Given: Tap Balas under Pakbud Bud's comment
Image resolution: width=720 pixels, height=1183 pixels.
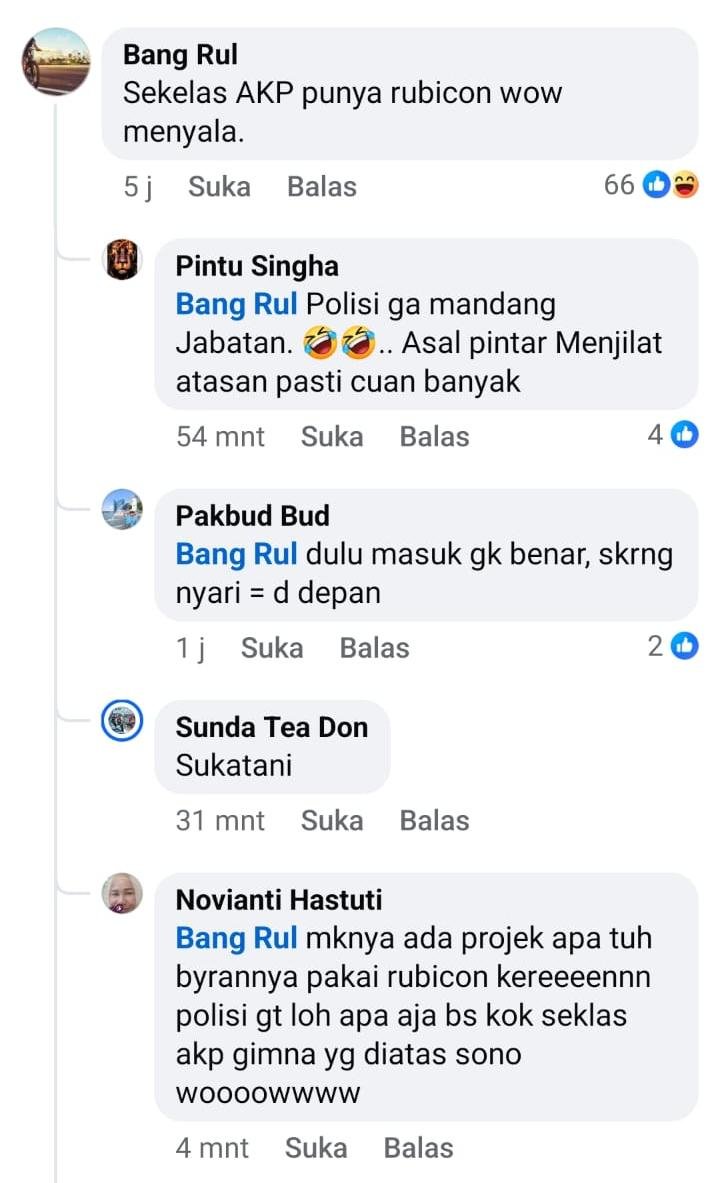Looking at the screenshot, I should [x=374, y=648].
